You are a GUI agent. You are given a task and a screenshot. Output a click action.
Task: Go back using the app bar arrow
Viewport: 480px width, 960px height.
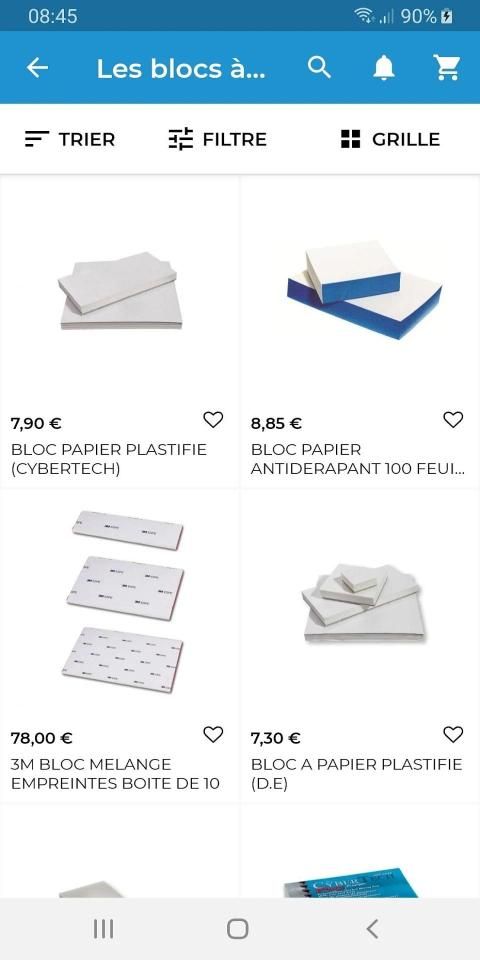tap(37, 68)
